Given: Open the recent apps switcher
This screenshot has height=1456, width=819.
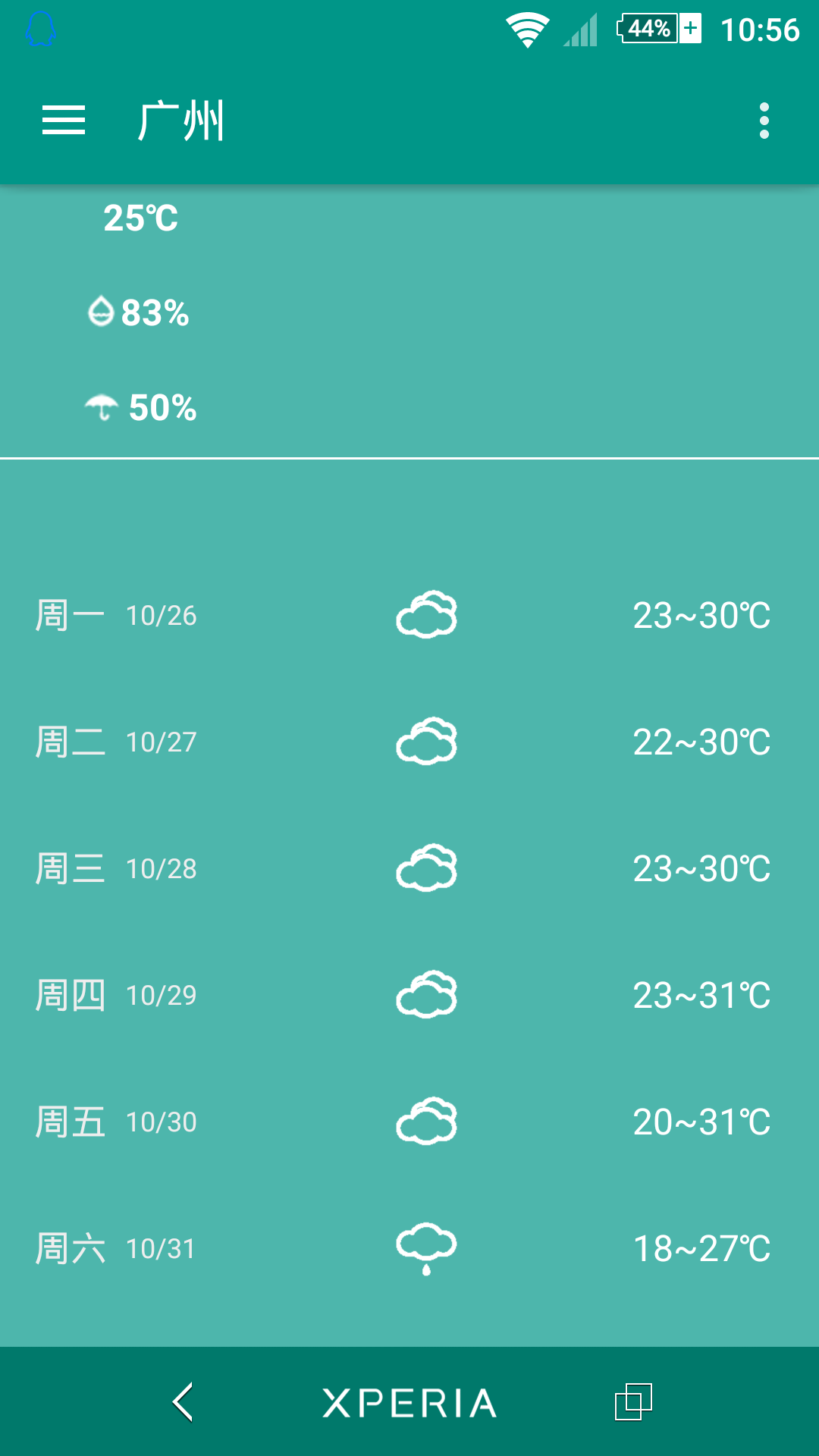Looking at the screenshot, I should (633, 1401).
